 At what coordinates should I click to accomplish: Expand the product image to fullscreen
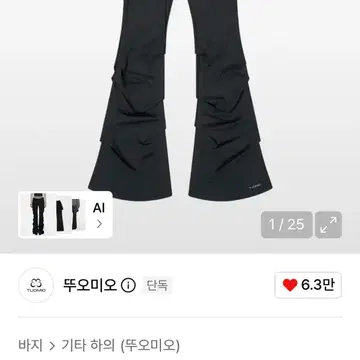click(328, 225)
